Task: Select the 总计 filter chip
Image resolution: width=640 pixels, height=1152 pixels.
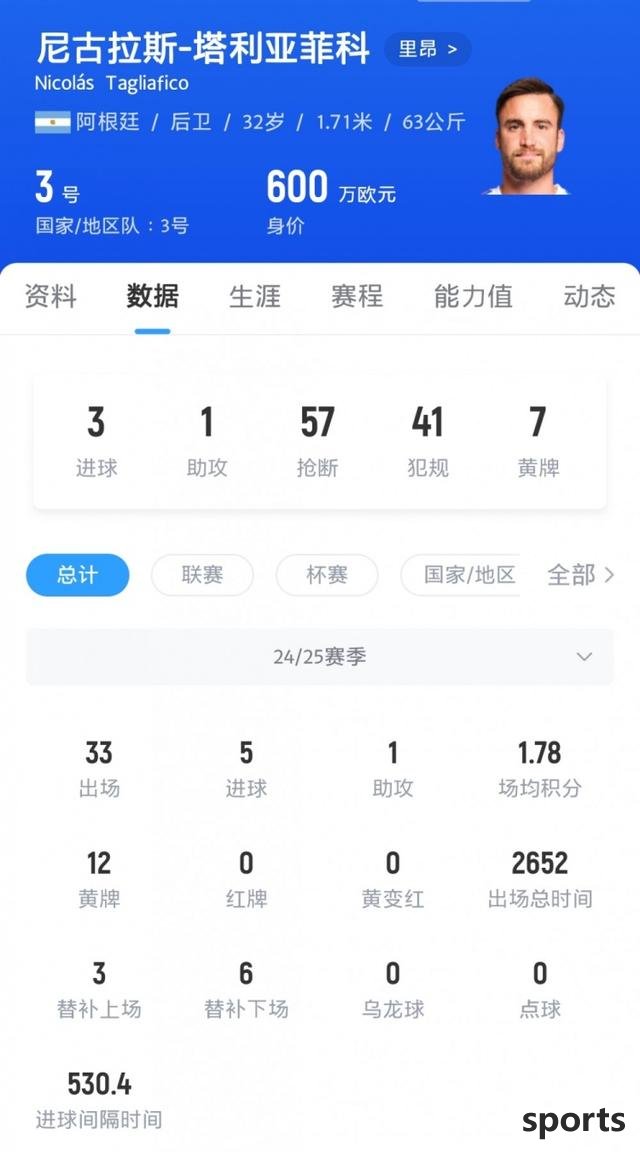Action: pos(77,575)
